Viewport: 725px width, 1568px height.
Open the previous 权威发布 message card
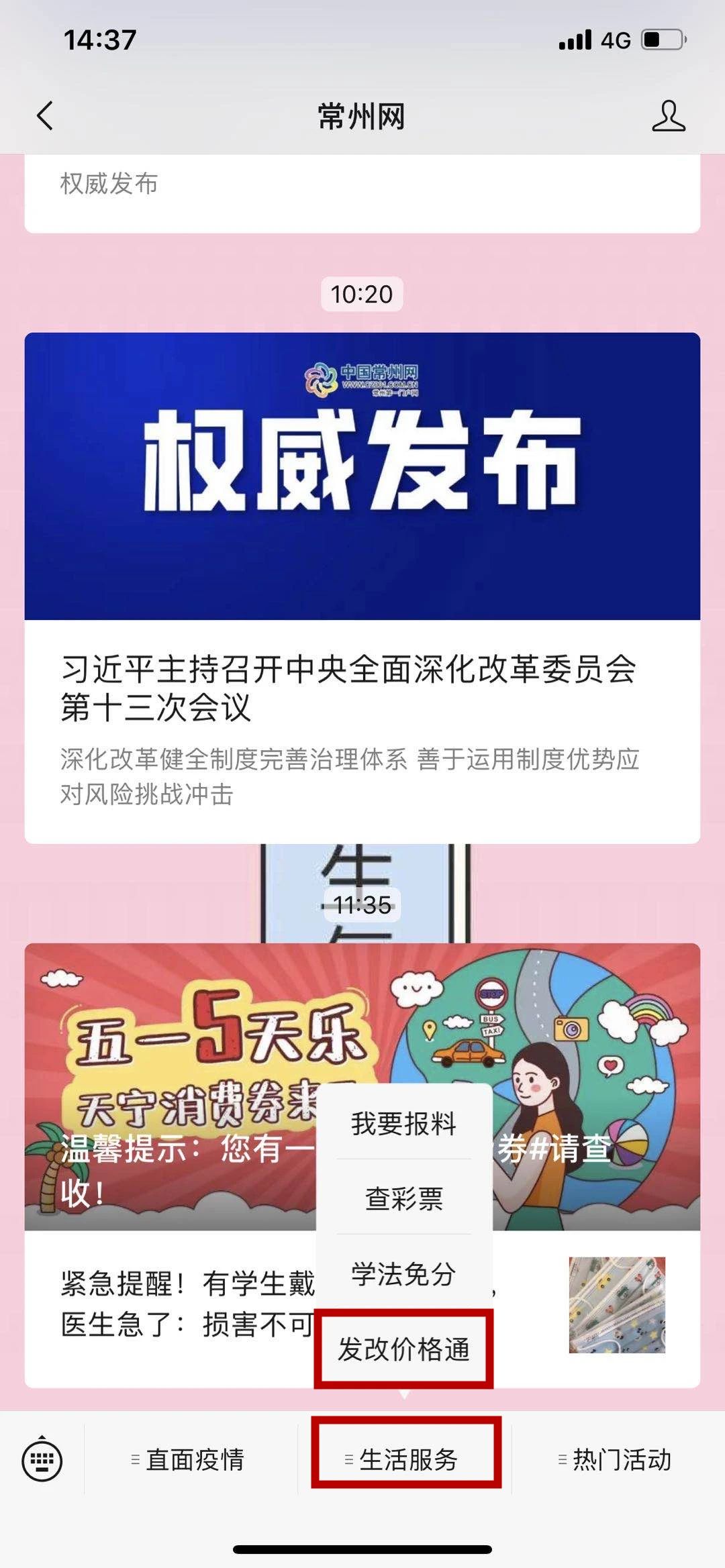(362, 191)
